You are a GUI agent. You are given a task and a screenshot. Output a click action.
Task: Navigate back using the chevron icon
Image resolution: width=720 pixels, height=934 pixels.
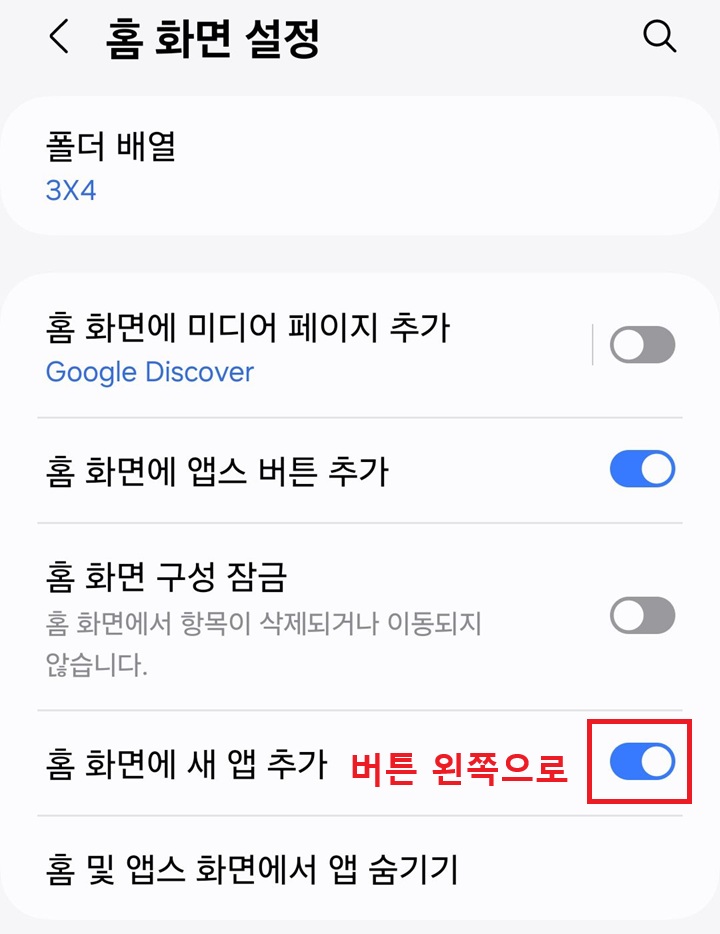click(x=57, y=37)
